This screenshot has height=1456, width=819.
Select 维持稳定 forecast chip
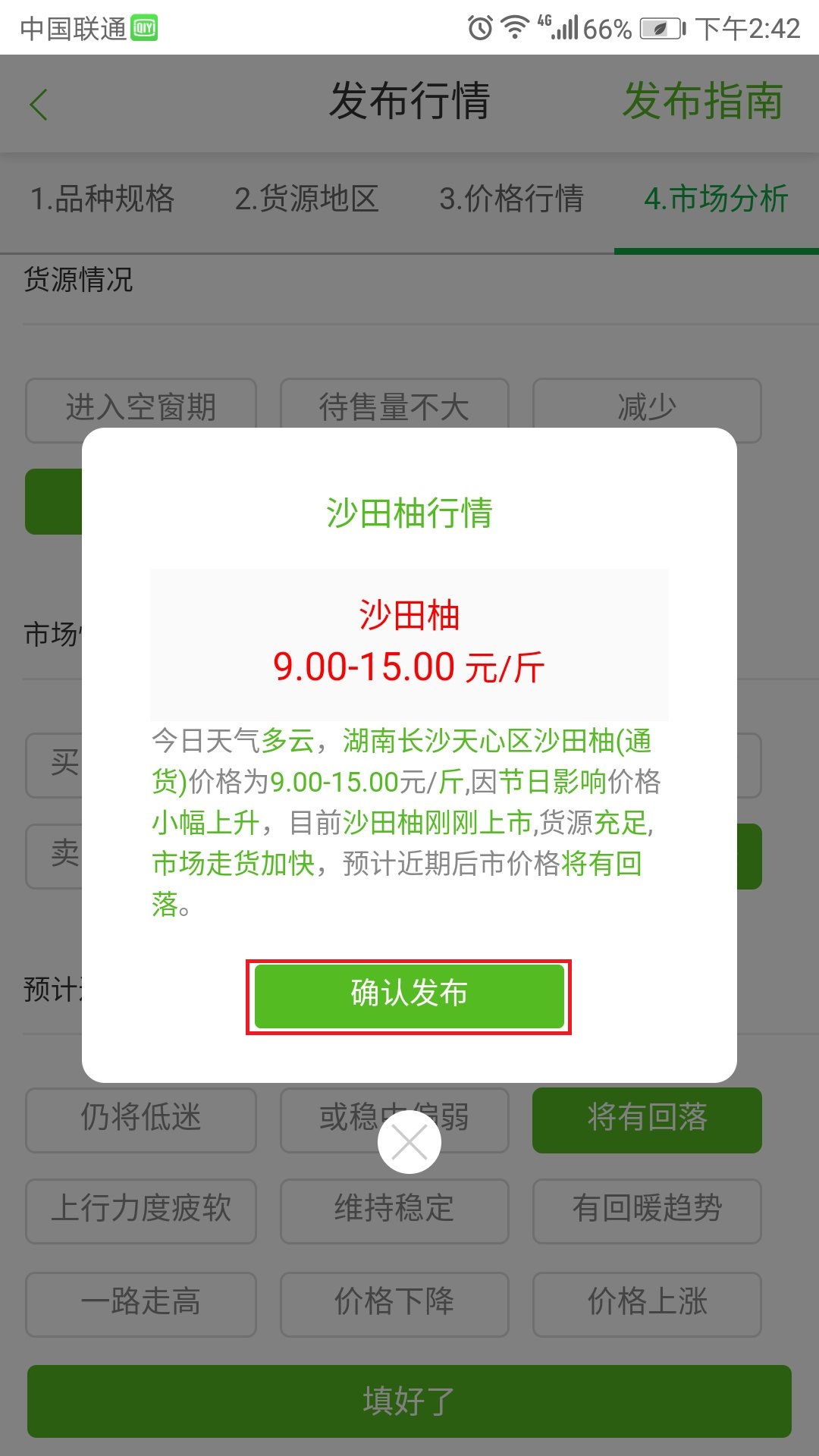tap(394, 1211)
